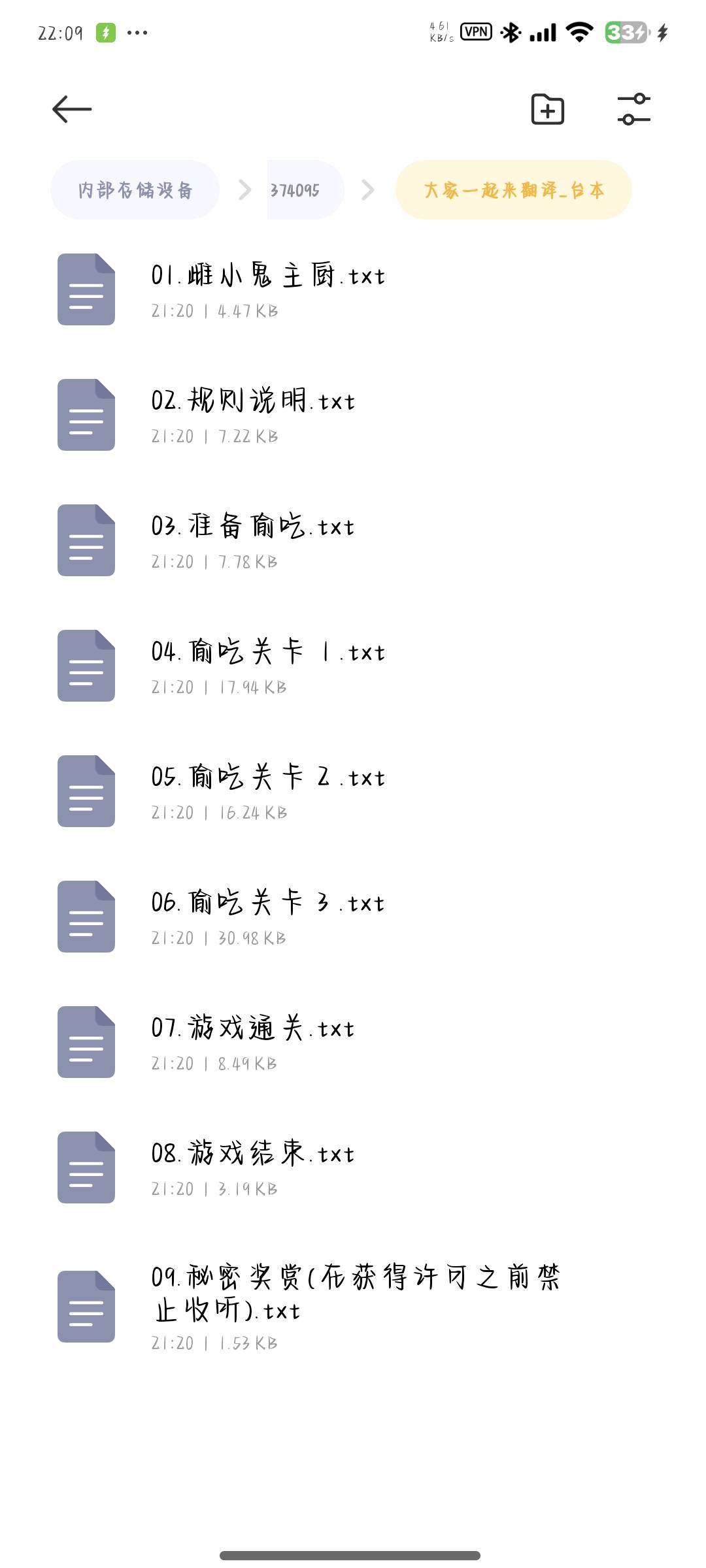Viewport: 706px width, 1568px height.
Task: Select the 大家一起来翻译_台本 breadcrumb
Action: click(513, 190)
